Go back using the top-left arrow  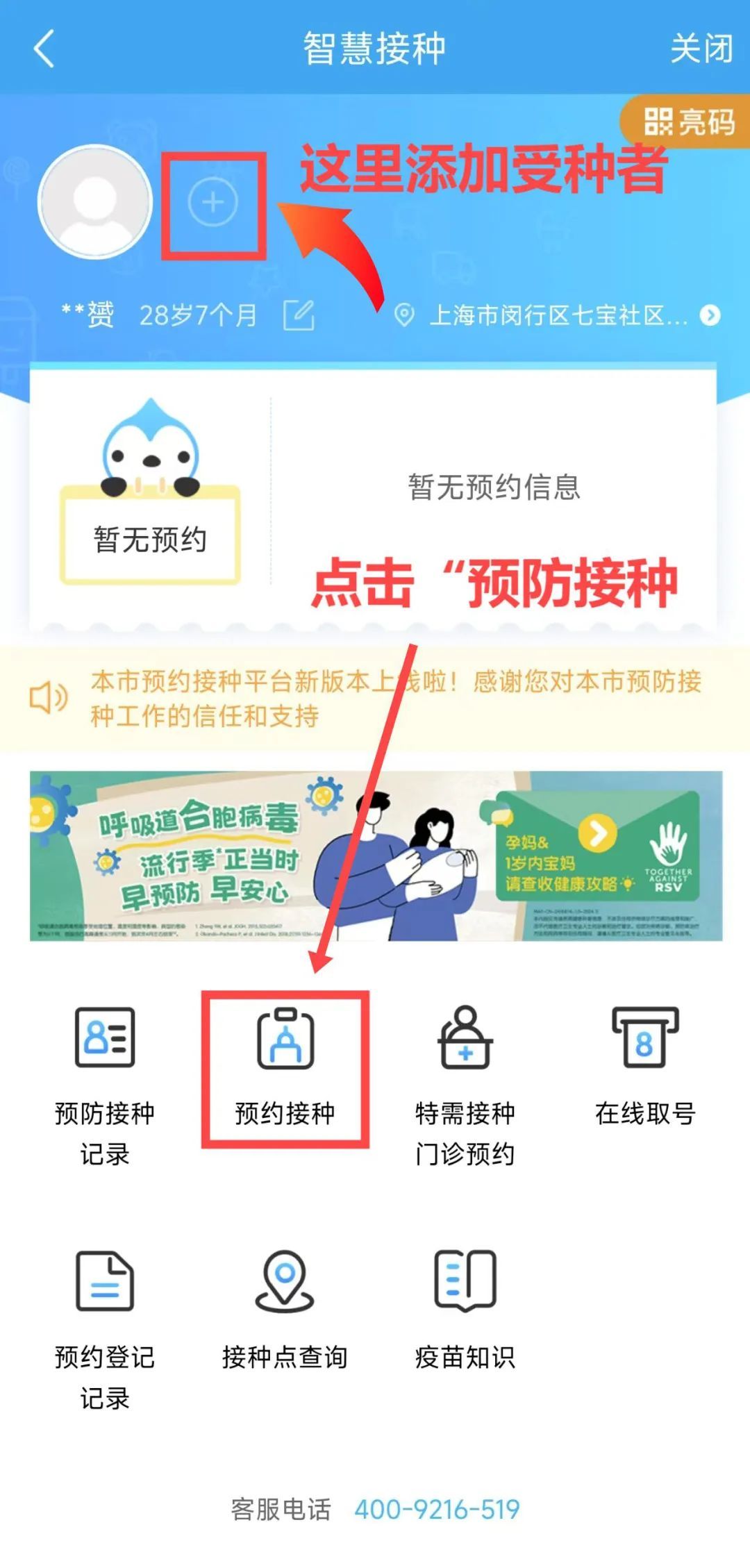[x=44, y=49]
